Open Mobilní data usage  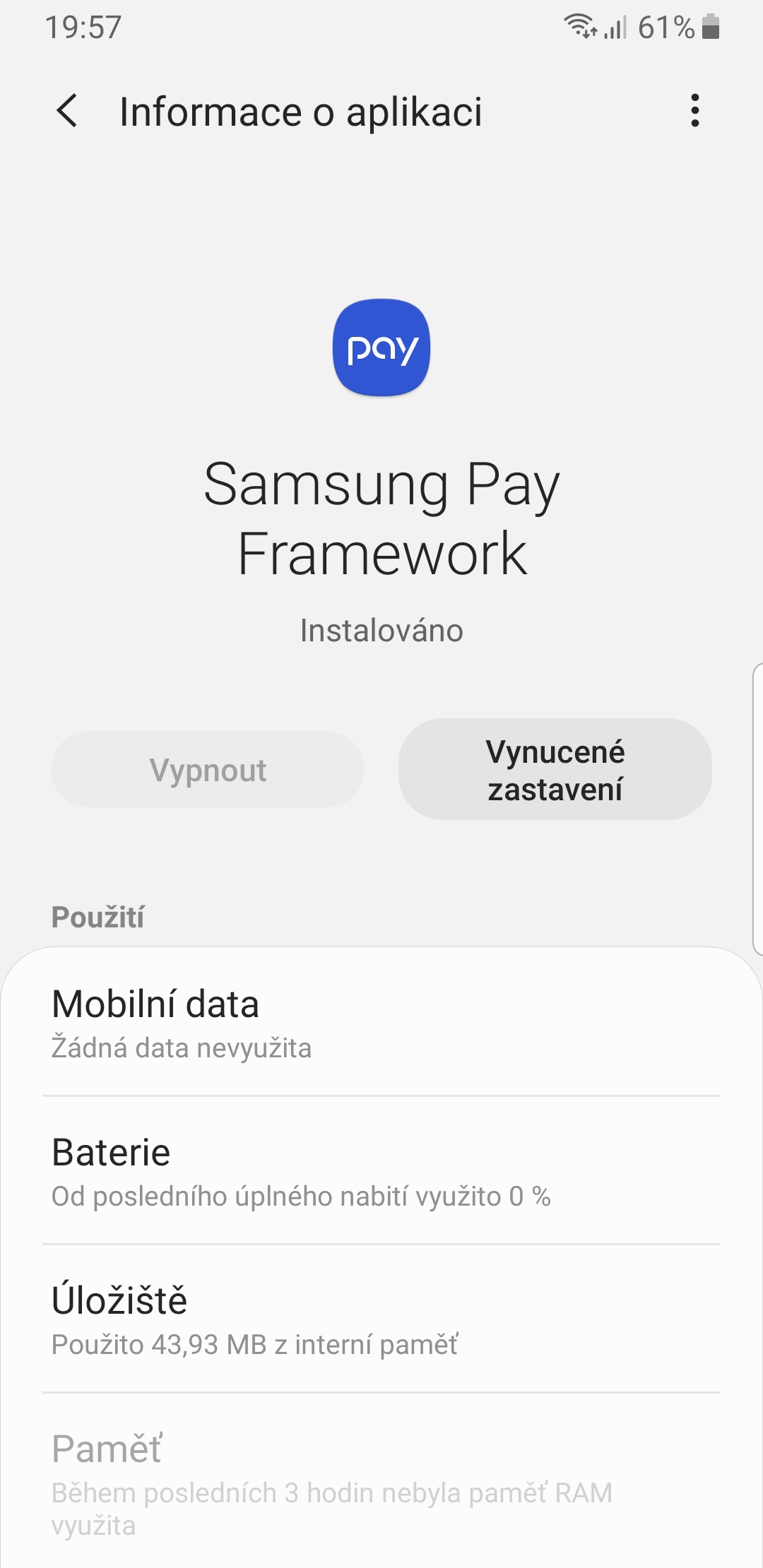point(381,1022)
